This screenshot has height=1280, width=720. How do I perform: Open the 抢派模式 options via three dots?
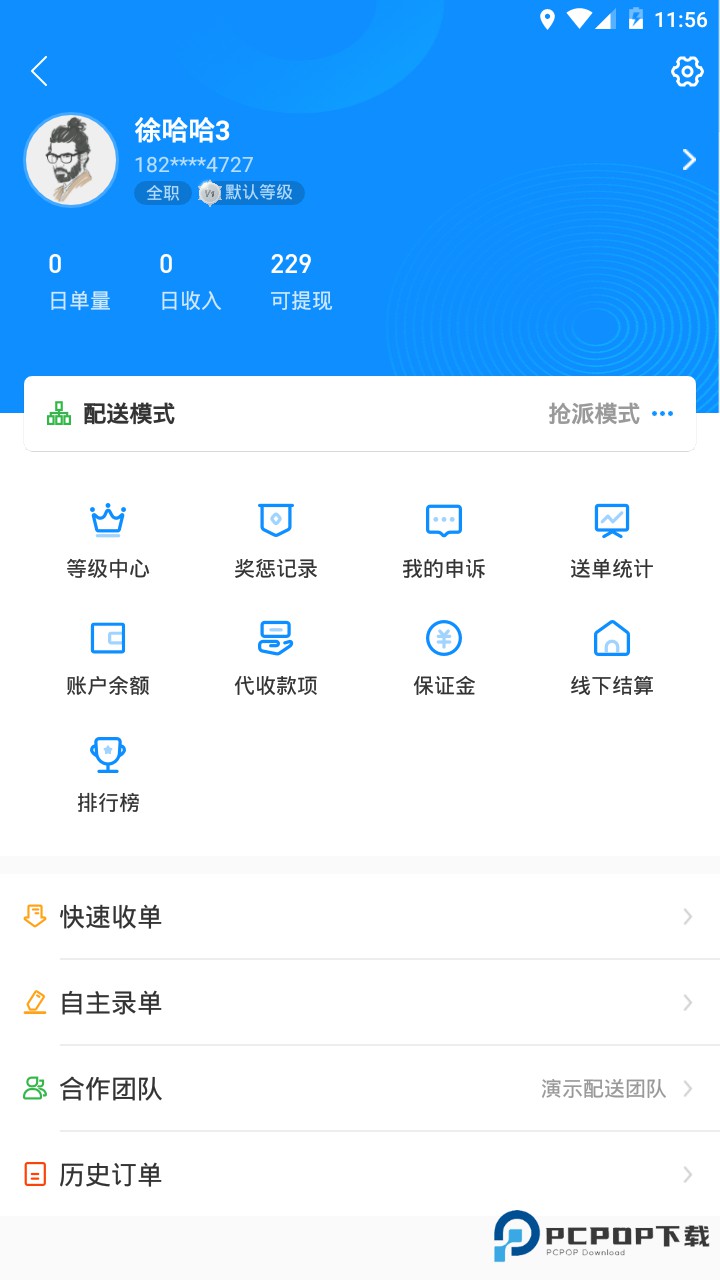point(663,414)
